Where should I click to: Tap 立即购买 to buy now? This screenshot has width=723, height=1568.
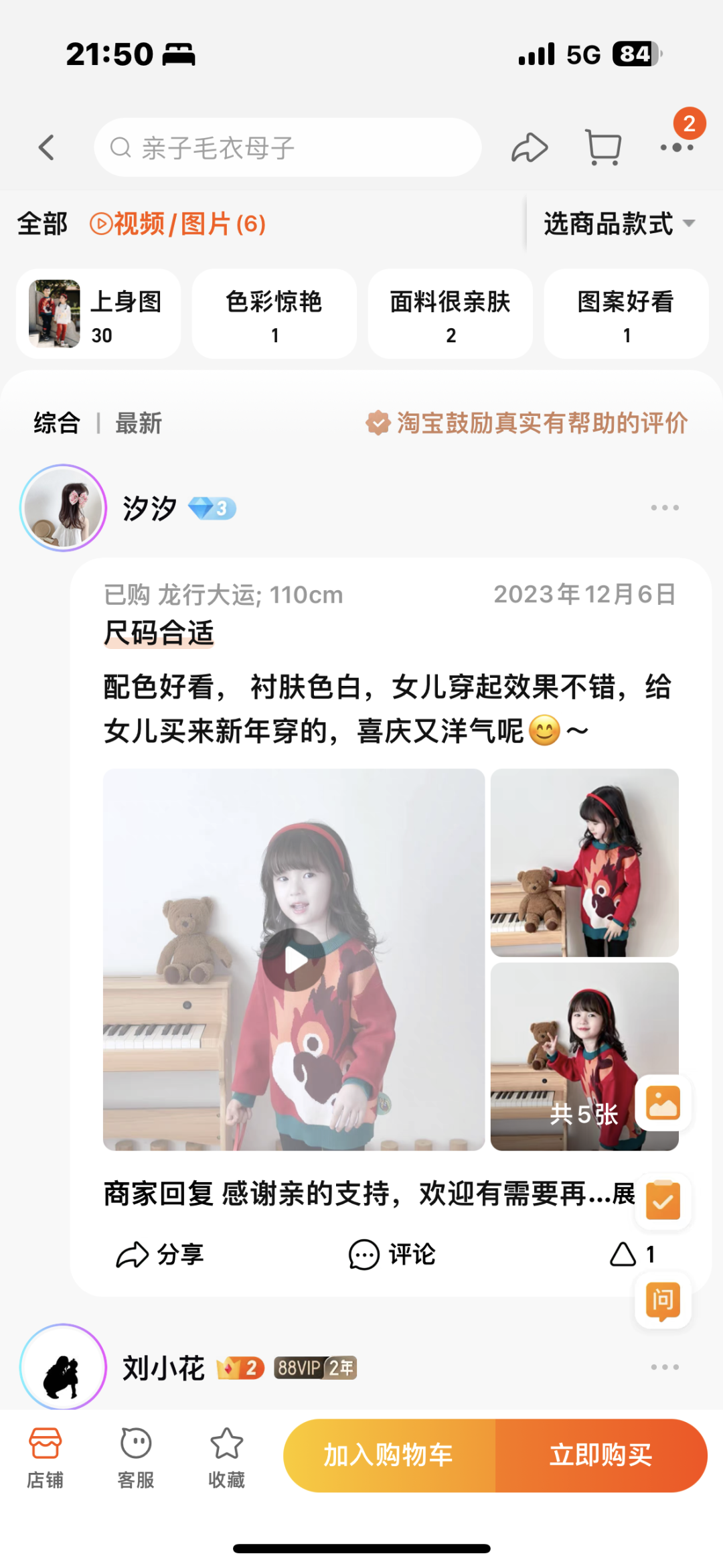pyautogui.click(x=601, y=1455)
